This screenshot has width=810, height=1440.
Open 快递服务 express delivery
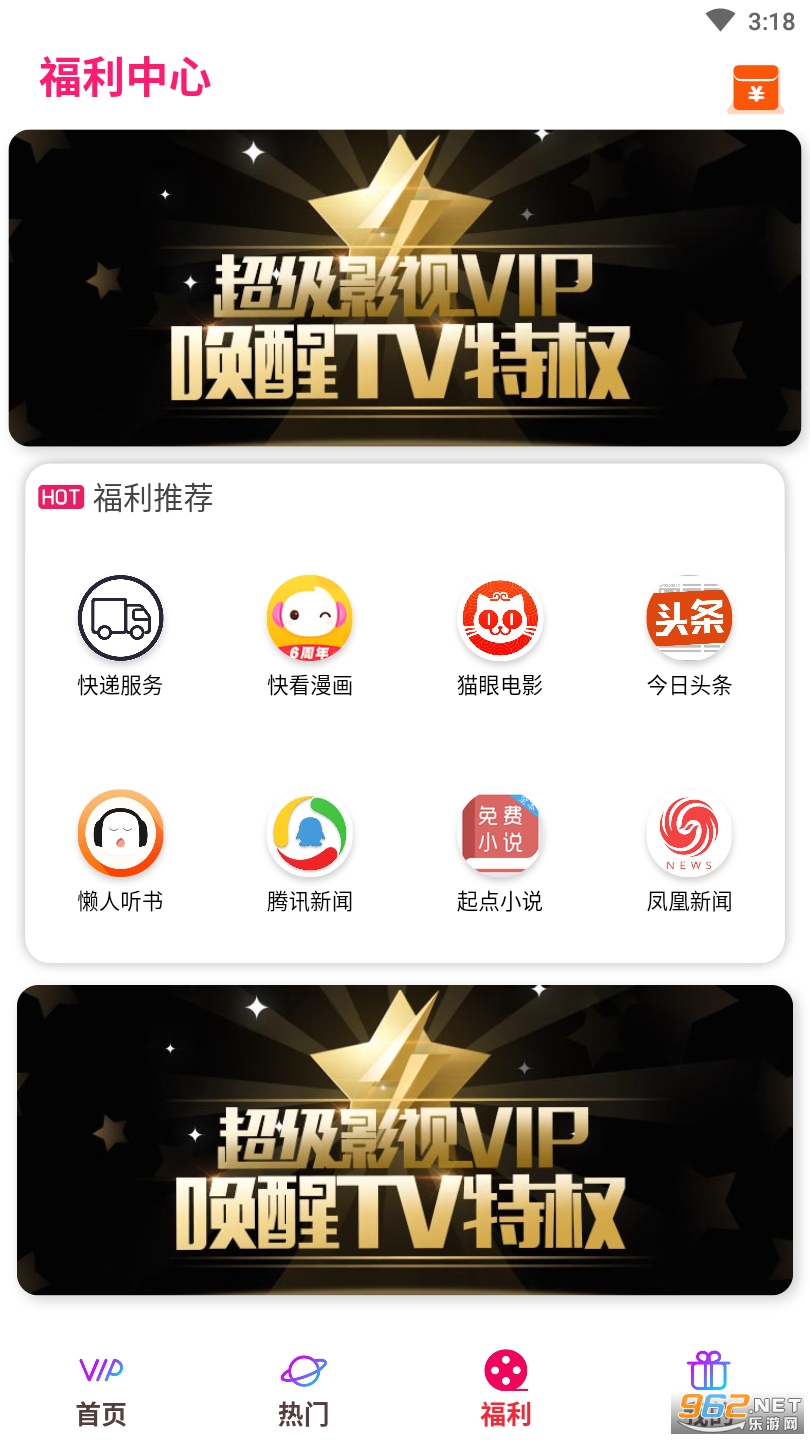[x=120, y=618]
